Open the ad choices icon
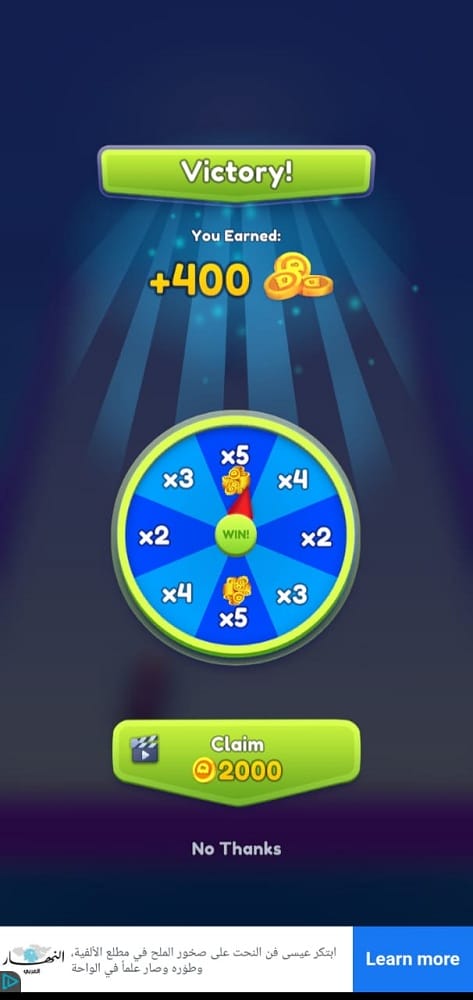Screen dimensions: 473x1000 (10, 982)
